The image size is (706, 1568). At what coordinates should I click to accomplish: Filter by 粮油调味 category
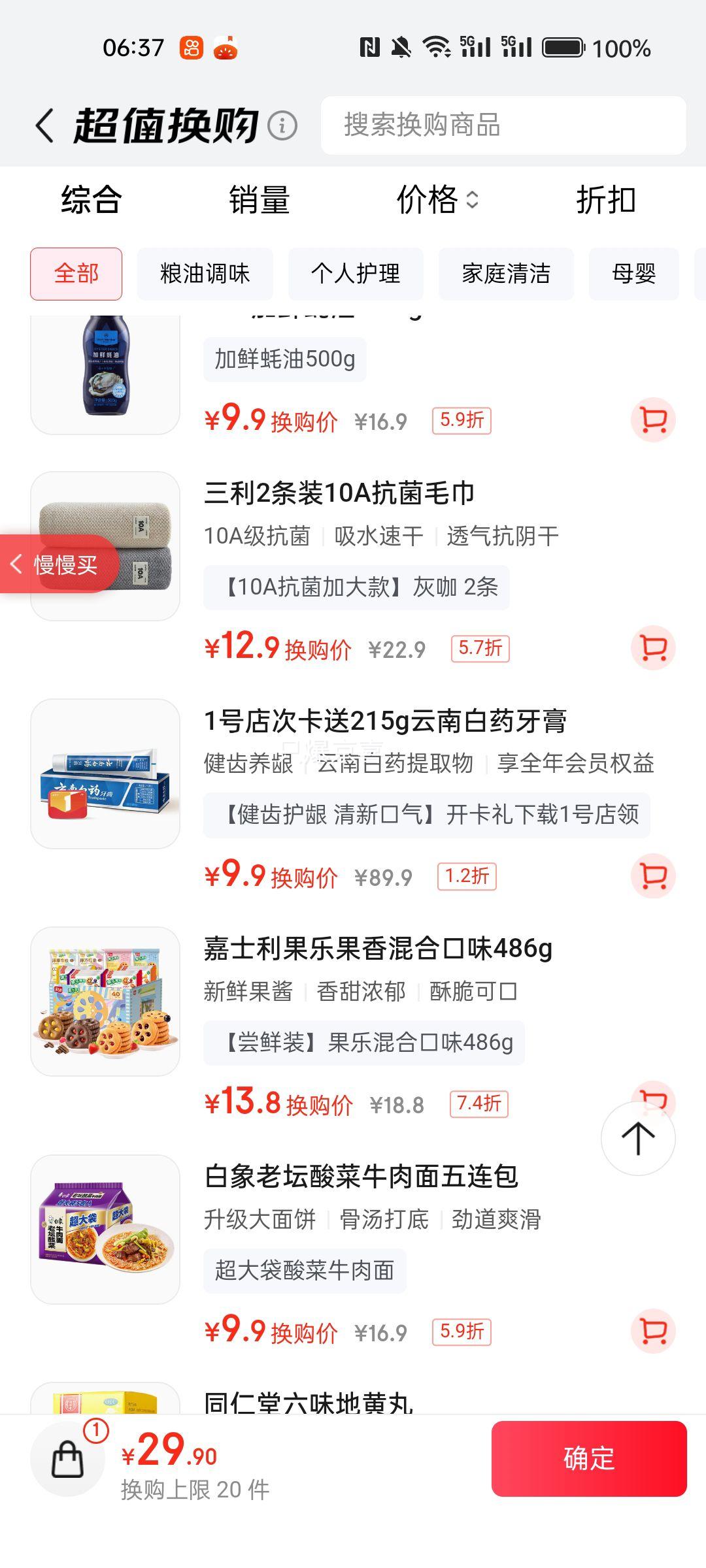click(205, 274)
